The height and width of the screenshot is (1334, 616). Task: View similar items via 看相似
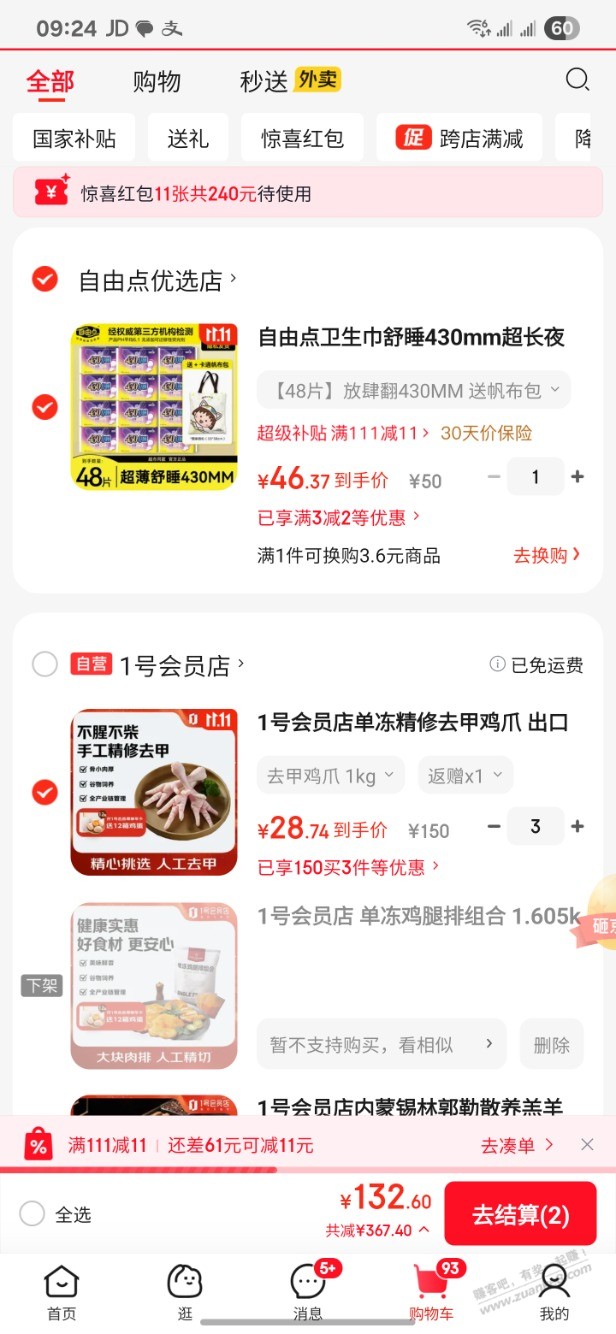pos(381,1045)
